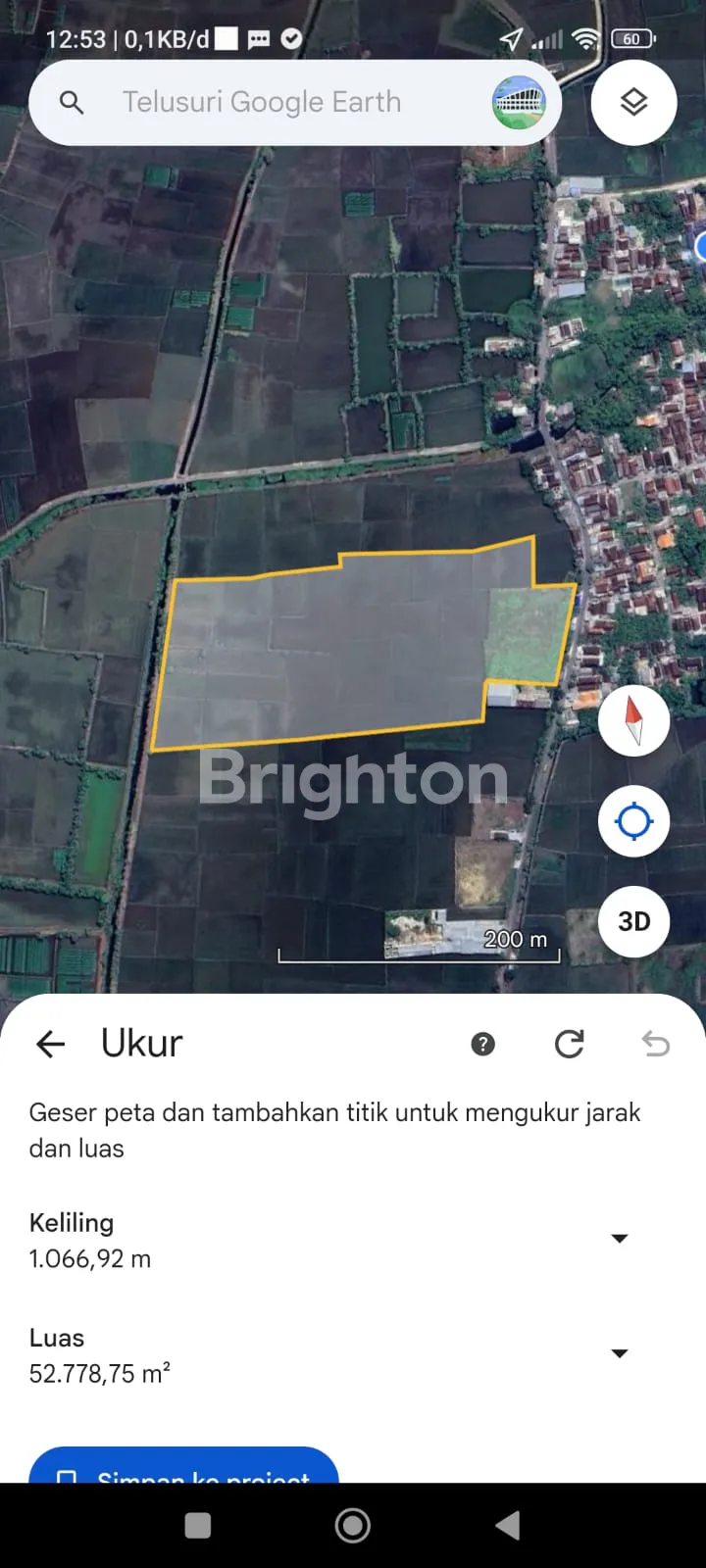Go back from the Ukur panel
This screenshot has width=706, height=1568.
click(x=51, y=1044)
